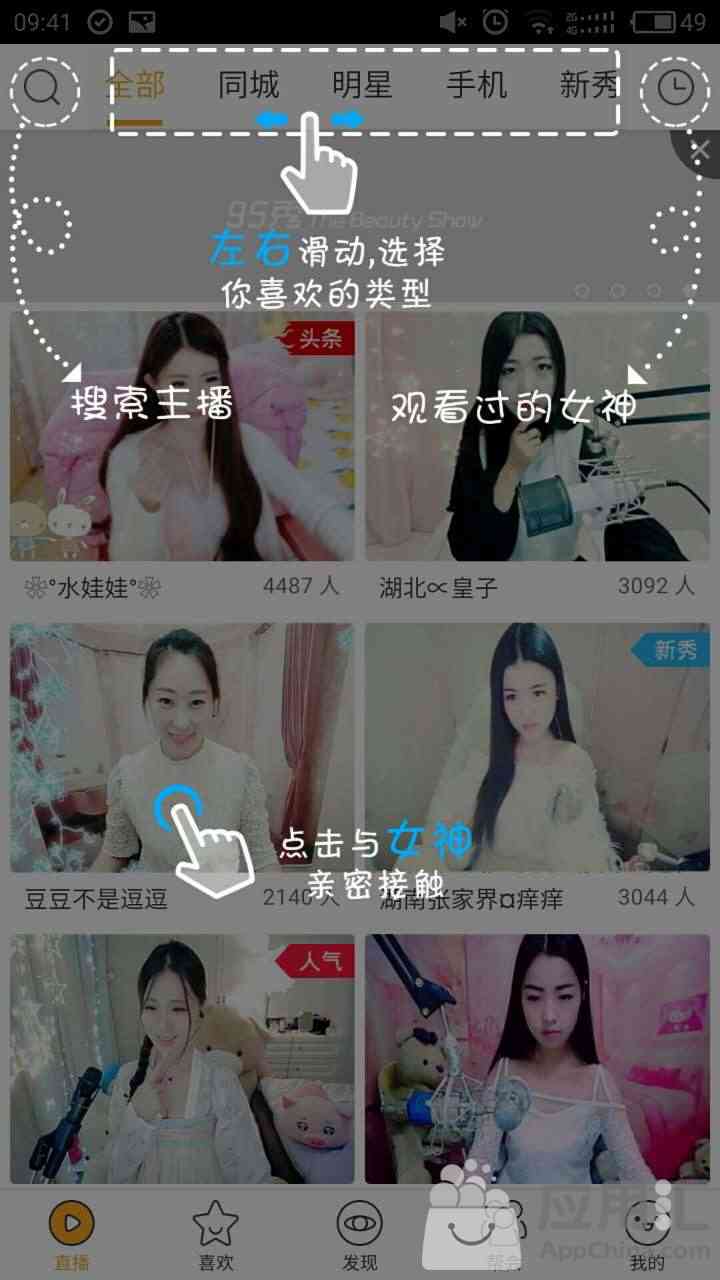Image resolution: width=720 pixels, height=1280 pixels.
Task: Switch to the 同城 tab
Action: 248,86
